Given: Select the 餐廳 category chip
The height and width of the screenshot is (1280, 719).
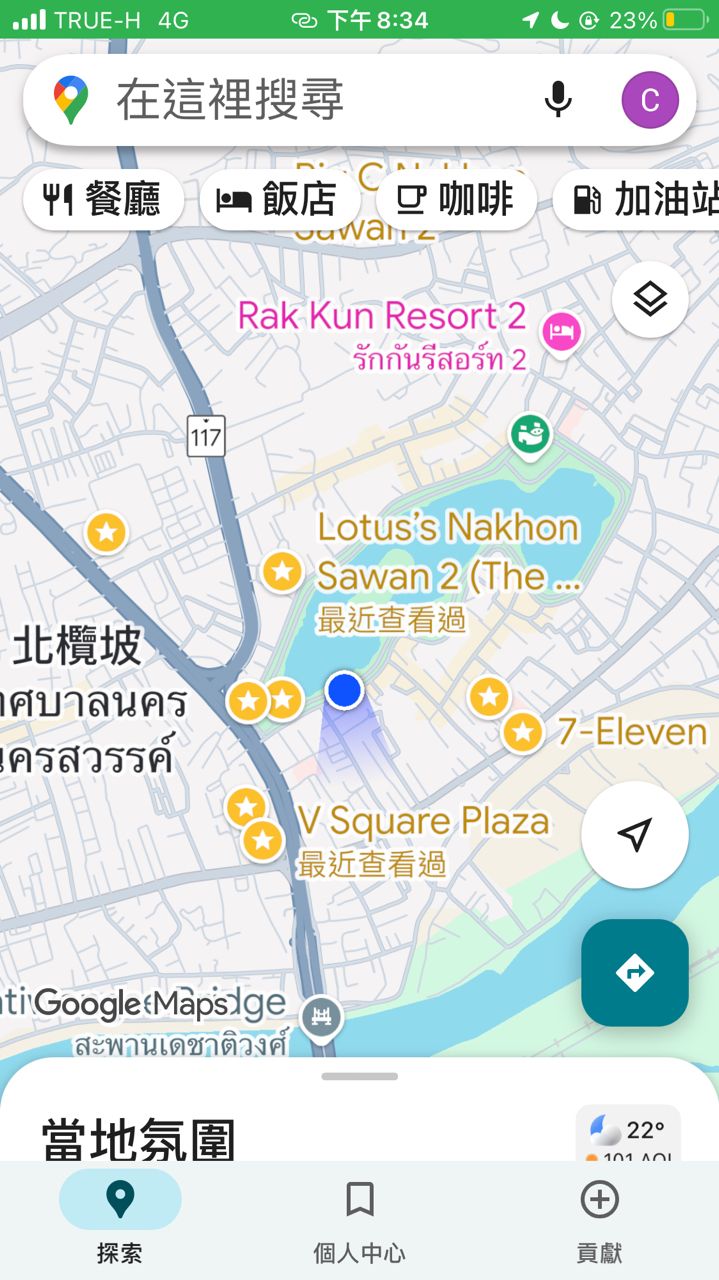Looking at the screenshot, I should (102, 200).
